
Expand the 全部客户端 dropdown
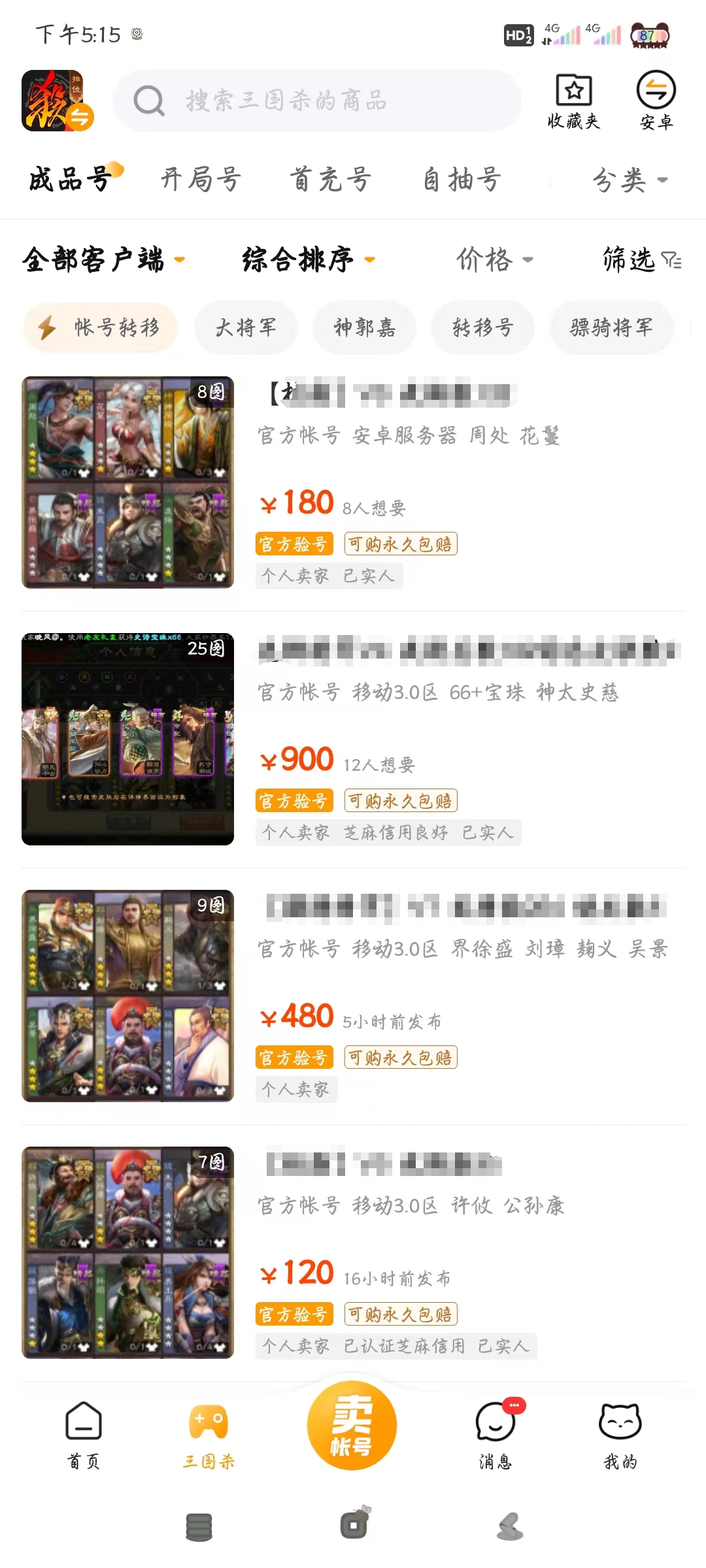point(103,259)
